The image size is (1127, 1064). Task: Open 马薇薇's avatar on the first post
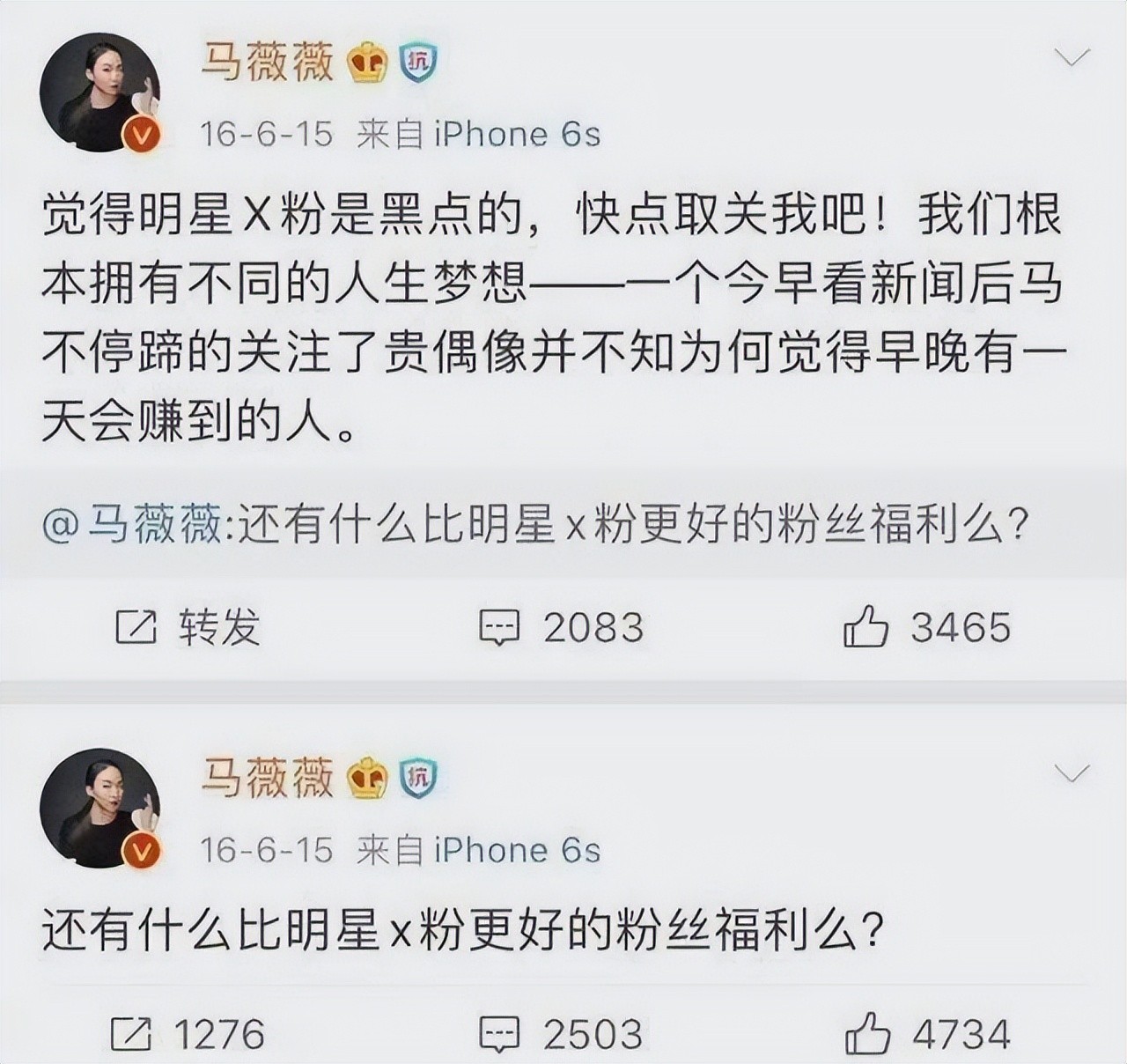[99, 93]
